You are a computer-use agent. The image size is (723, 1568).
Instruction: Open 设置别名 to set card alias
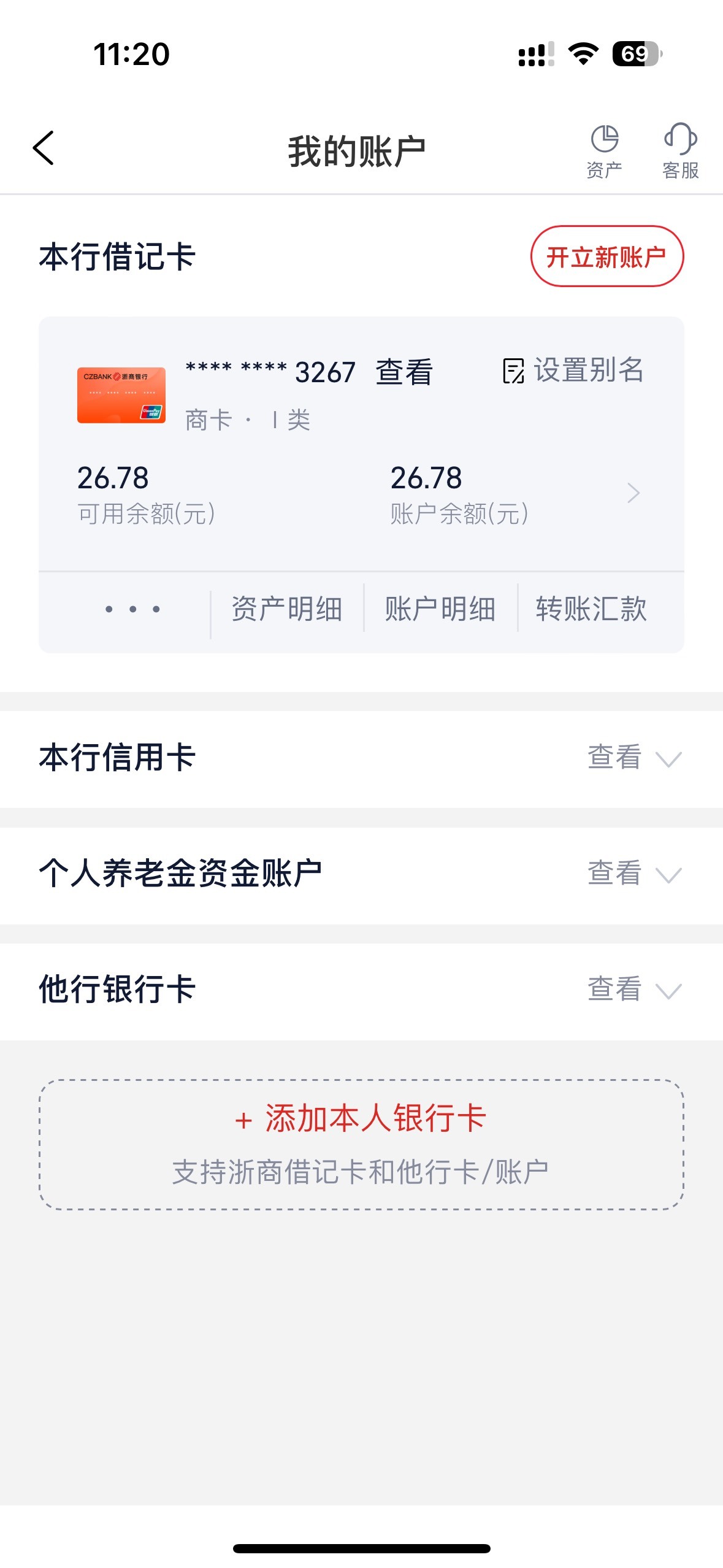[573, 371]
